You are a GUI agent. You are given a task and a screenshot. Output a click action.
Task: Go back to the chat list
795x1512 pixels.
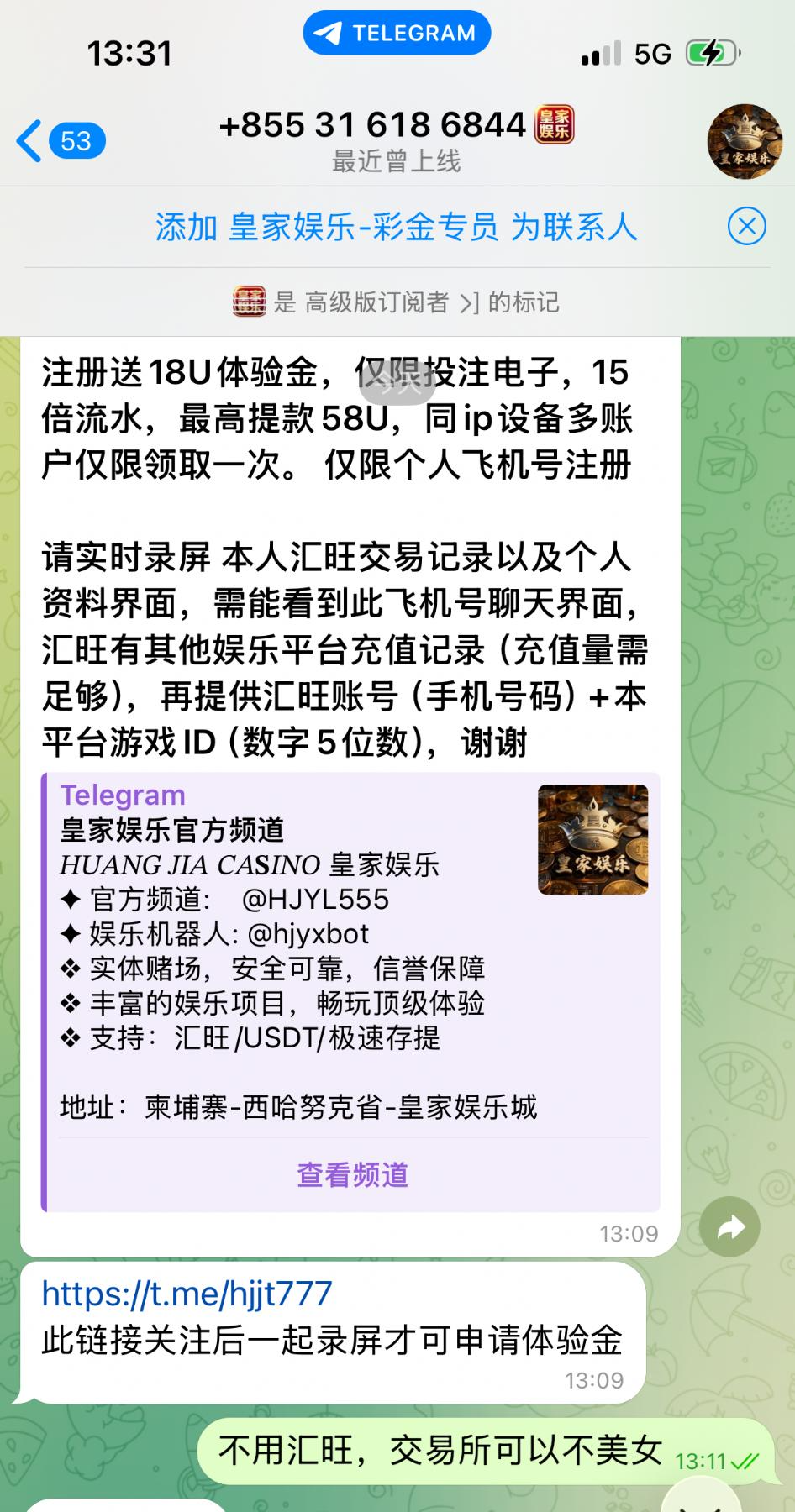tap(30, 140)
